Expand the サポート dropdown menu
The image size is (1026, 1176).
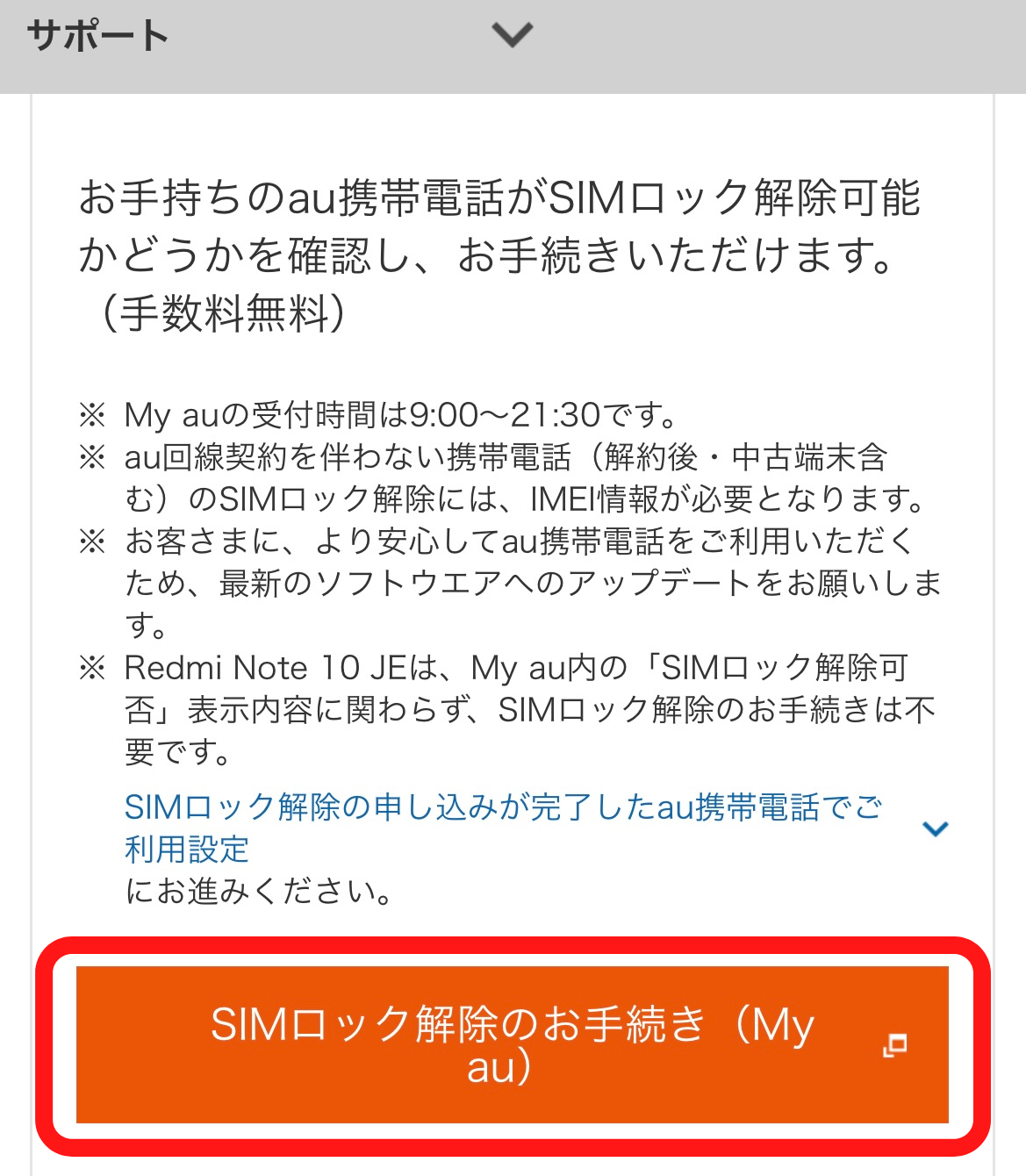click(513, 35)
